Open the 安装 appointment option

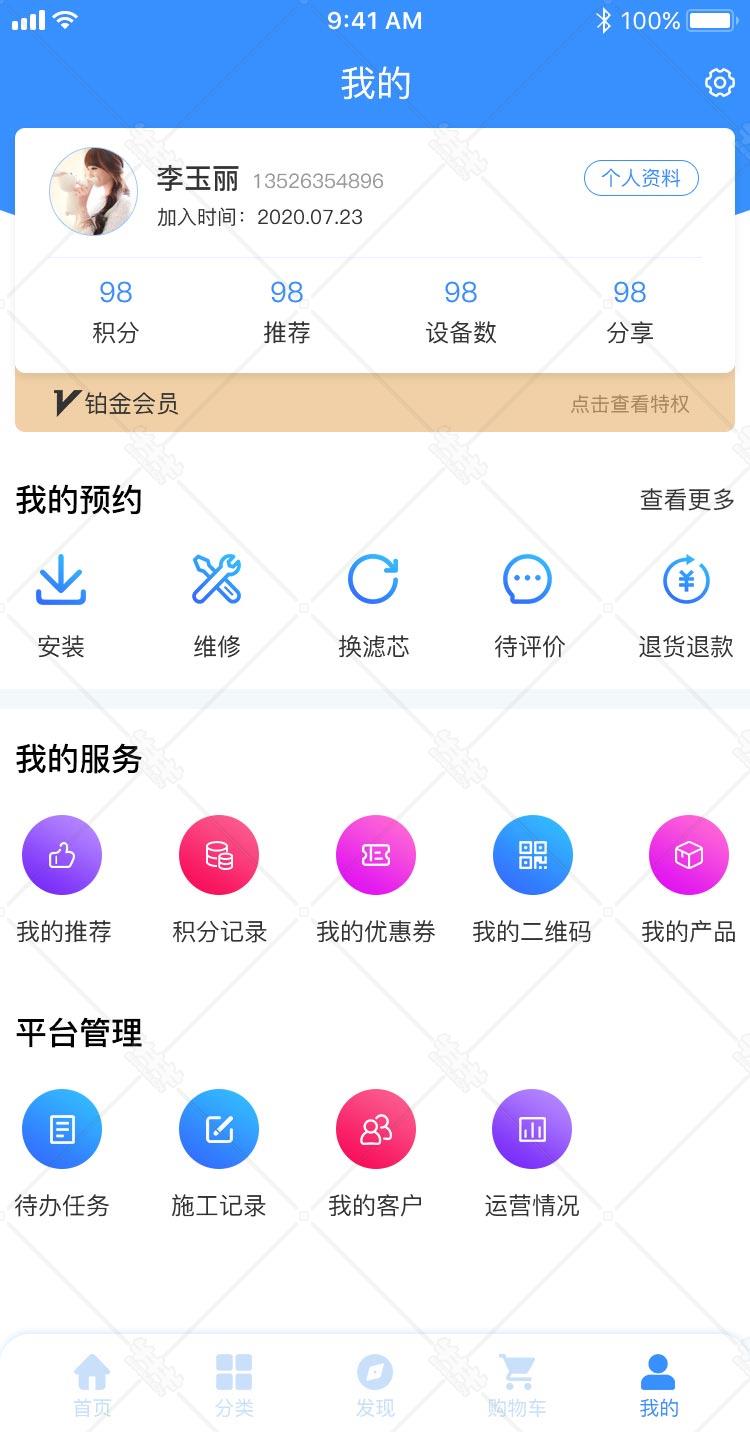tap(61, 606)
